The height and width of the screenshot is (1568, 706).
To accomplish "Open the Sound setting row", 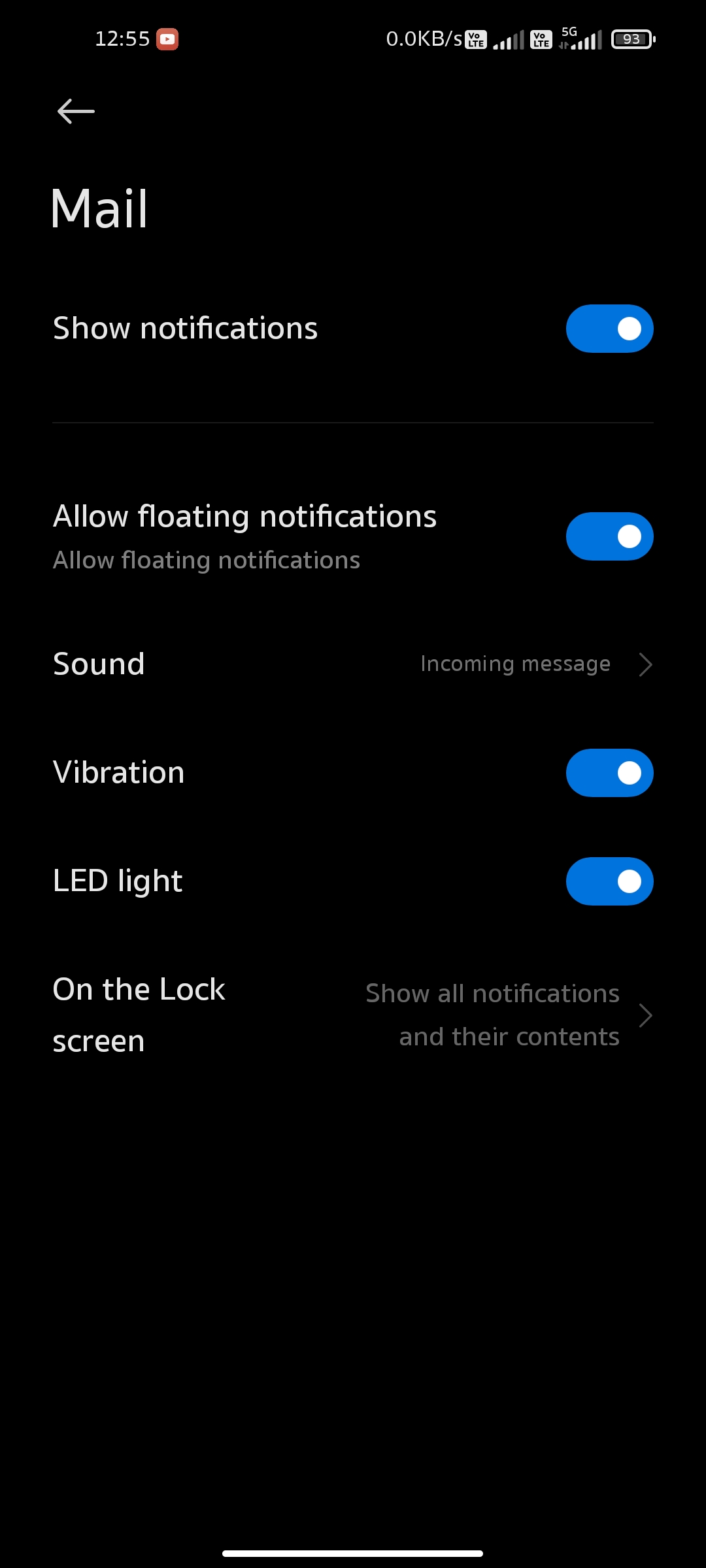I will click(353, 664).
